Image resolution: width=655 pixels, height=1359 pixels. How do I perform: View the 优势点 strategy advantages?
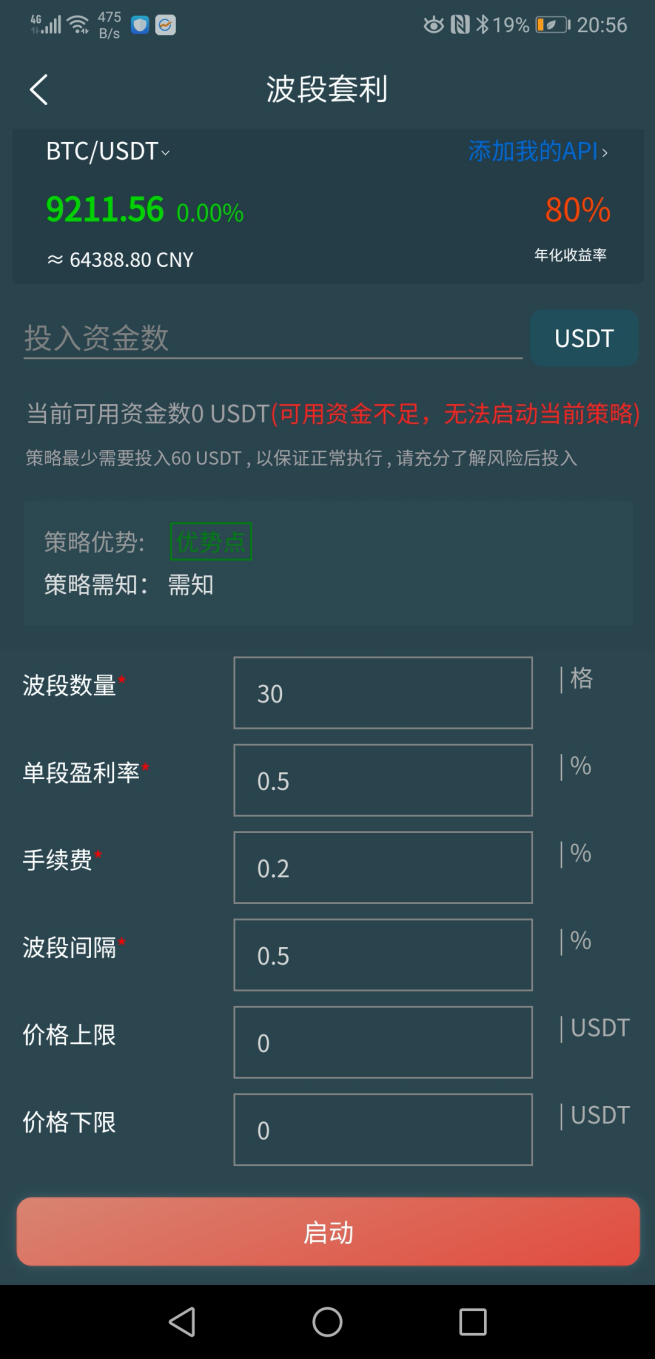(211, 542)
